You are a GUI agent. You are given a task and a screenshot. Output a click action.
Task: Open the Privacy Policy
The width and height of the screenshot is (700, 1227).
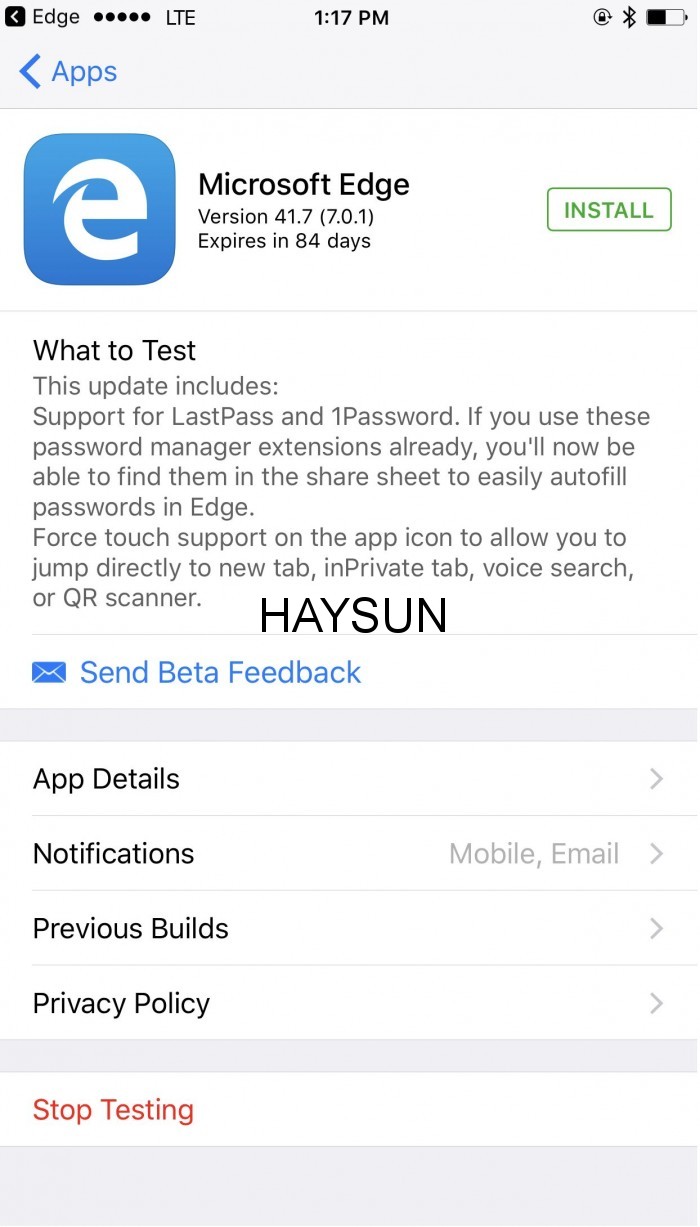(348, 1003)
